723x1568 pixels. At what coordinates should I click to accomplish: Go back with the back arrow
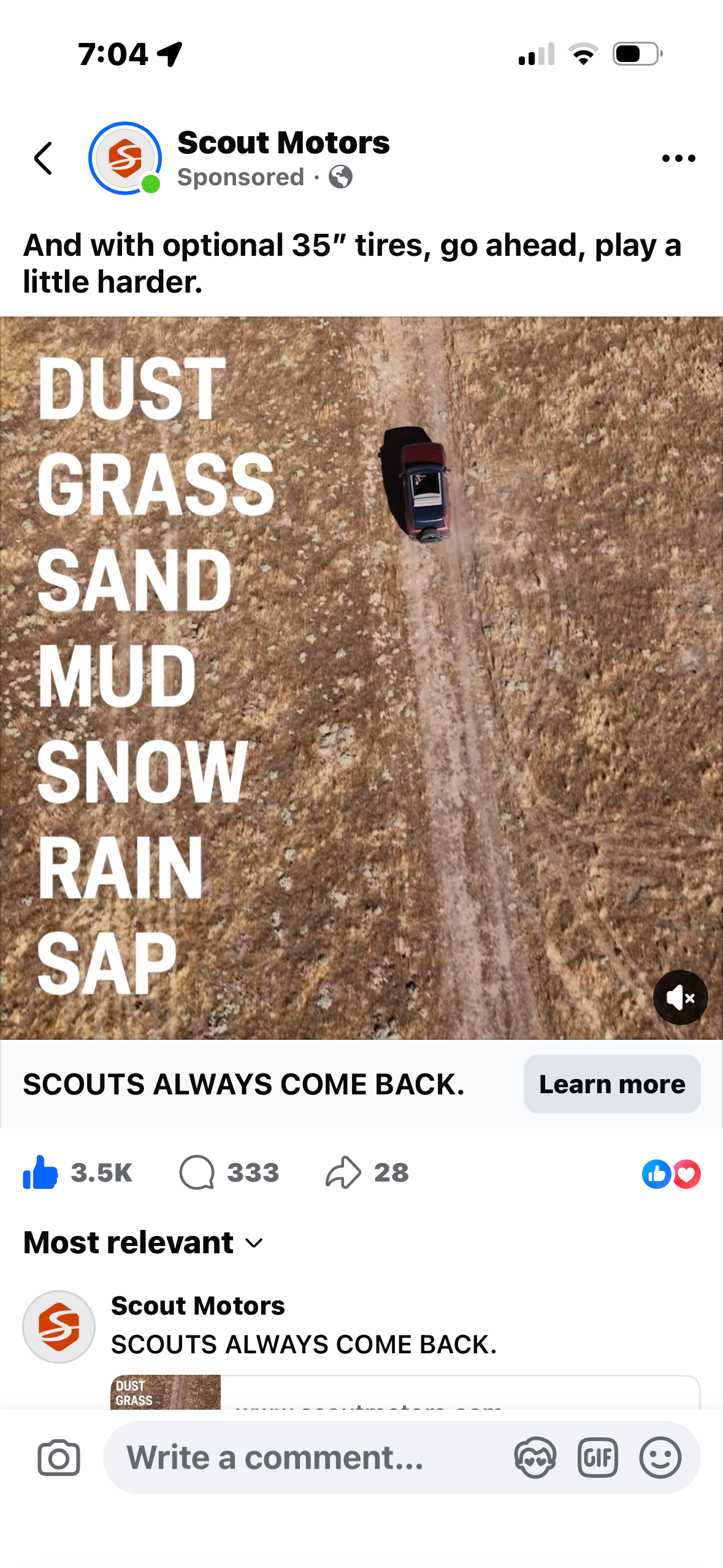pos(43,158)
